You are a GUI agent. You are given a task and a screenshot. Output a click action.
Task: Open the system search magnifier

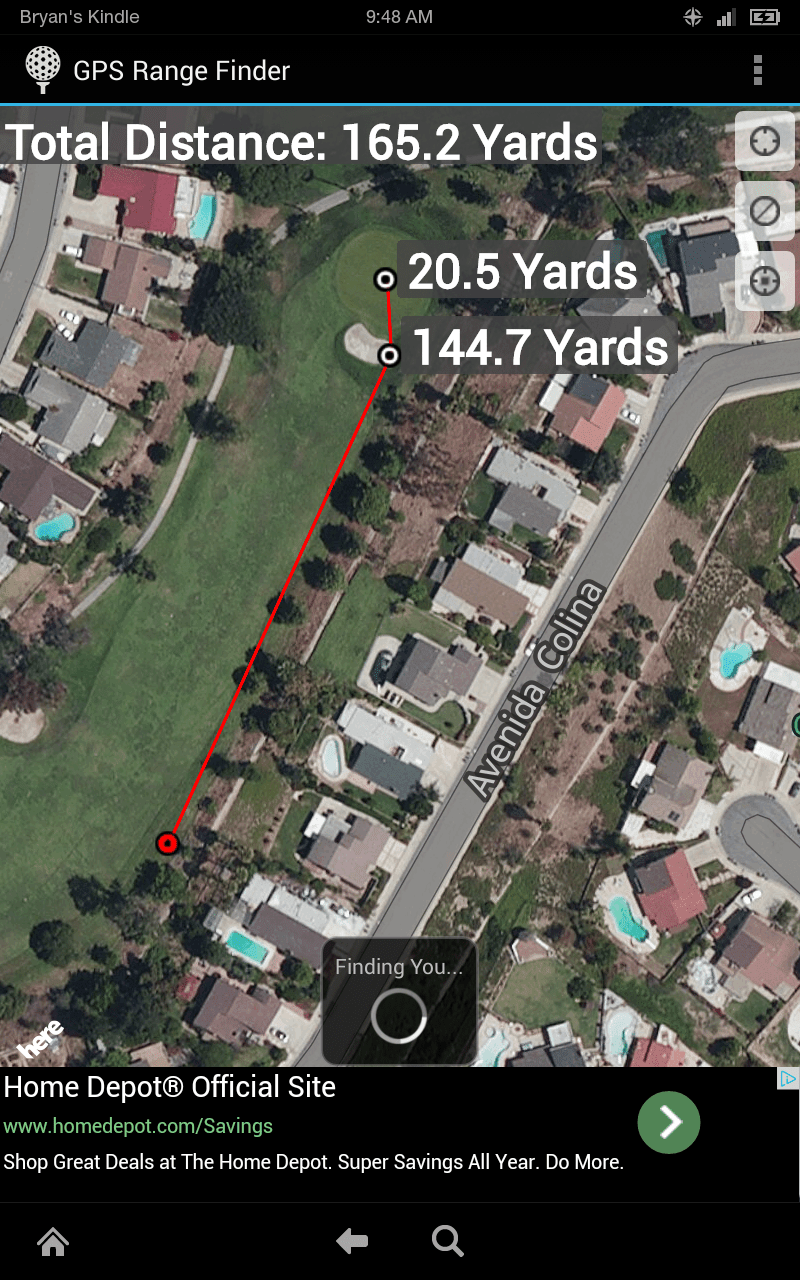[x=447, y=1242]
